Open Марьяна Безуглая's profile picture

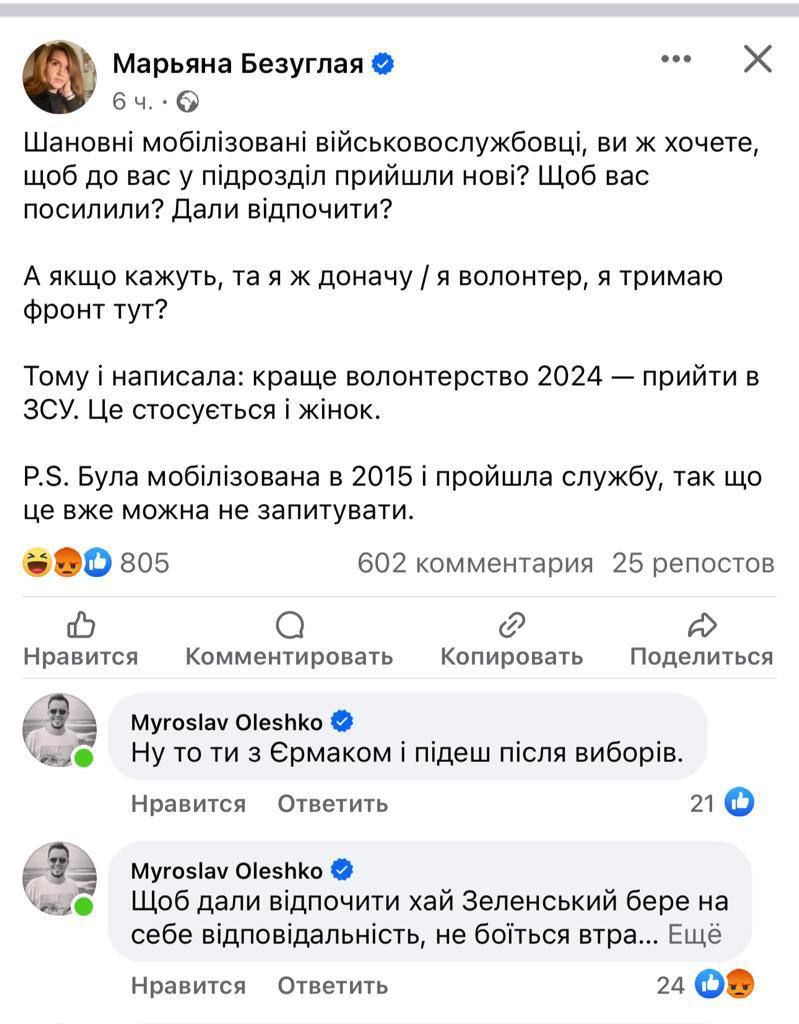(60, 77)
